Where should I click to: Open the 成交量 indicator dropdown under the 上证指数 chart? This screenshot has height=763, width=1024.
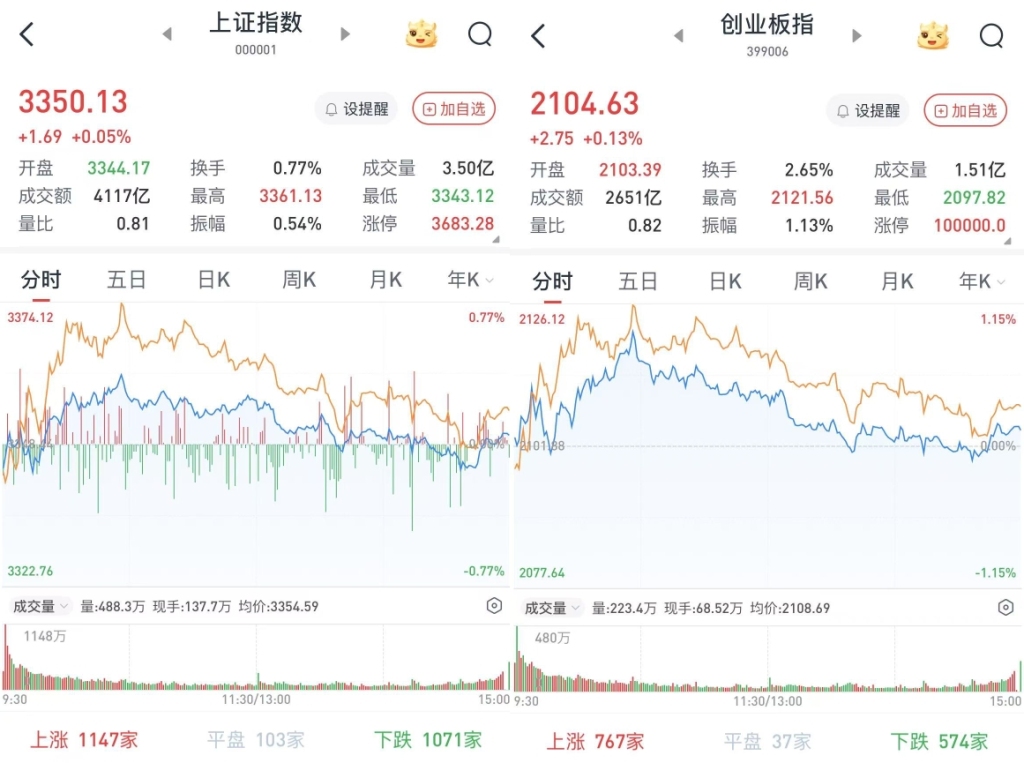coord(40,606)
